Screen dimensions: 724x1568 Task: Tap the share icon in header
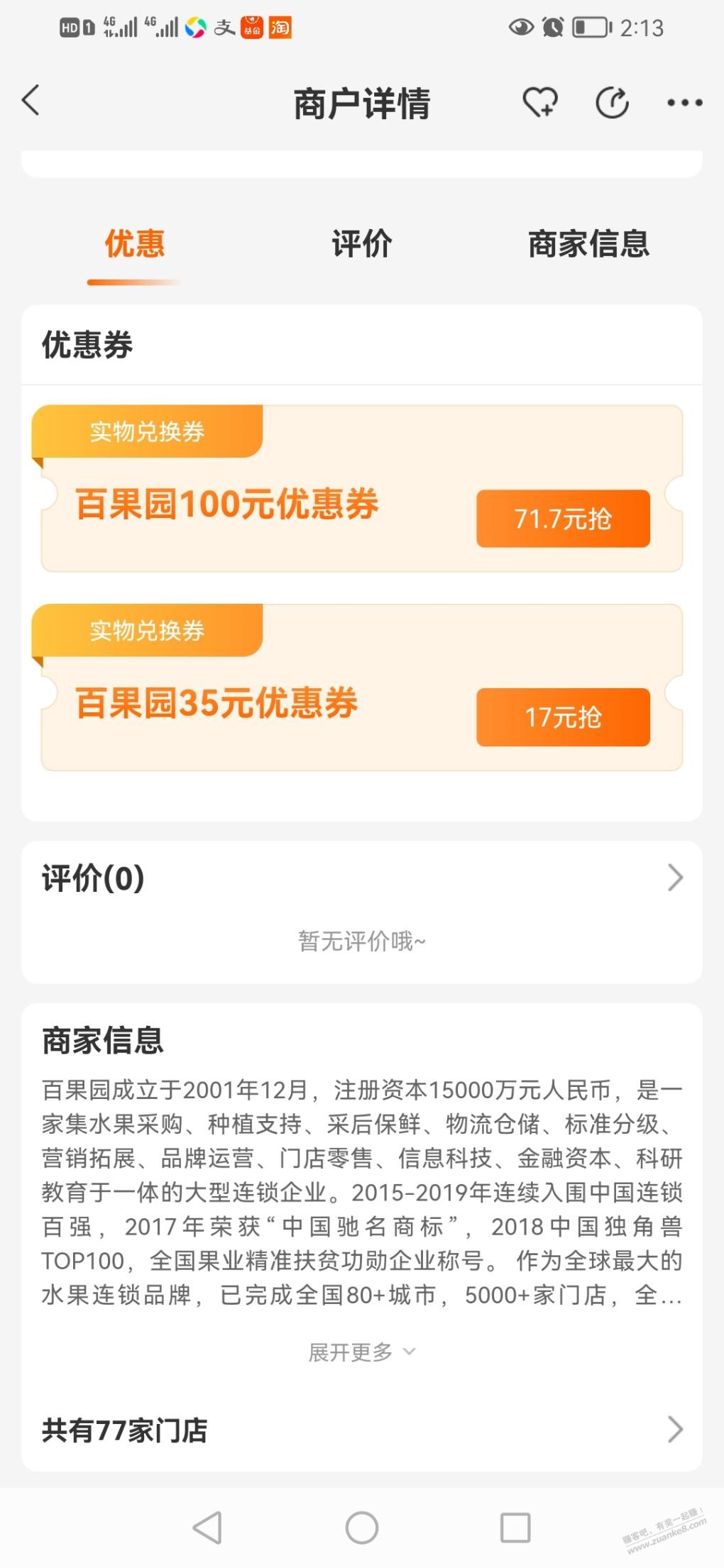click(x=612, y=103)
